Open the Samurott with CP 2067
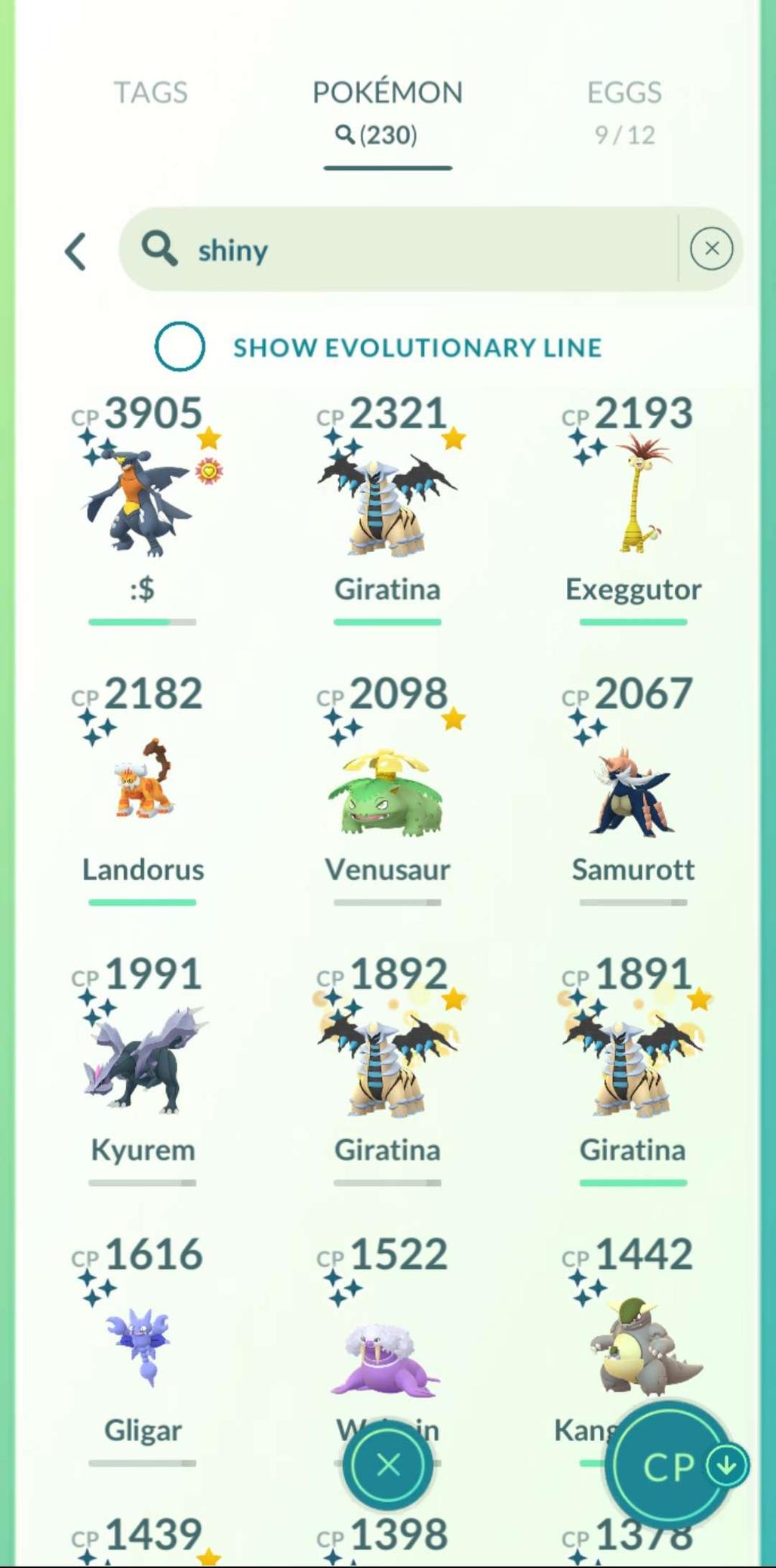This screenshot has width=776, height=1568. (x=633, y=786)
